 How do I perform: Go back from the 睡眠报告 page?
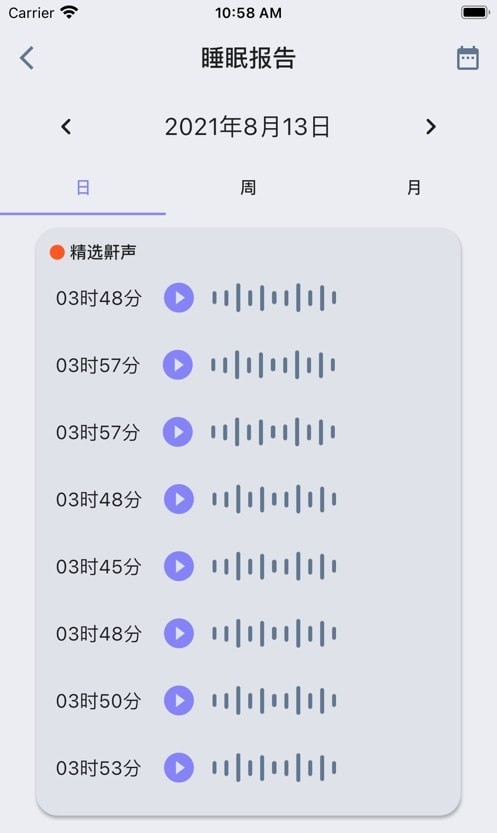tap(27, 58)
